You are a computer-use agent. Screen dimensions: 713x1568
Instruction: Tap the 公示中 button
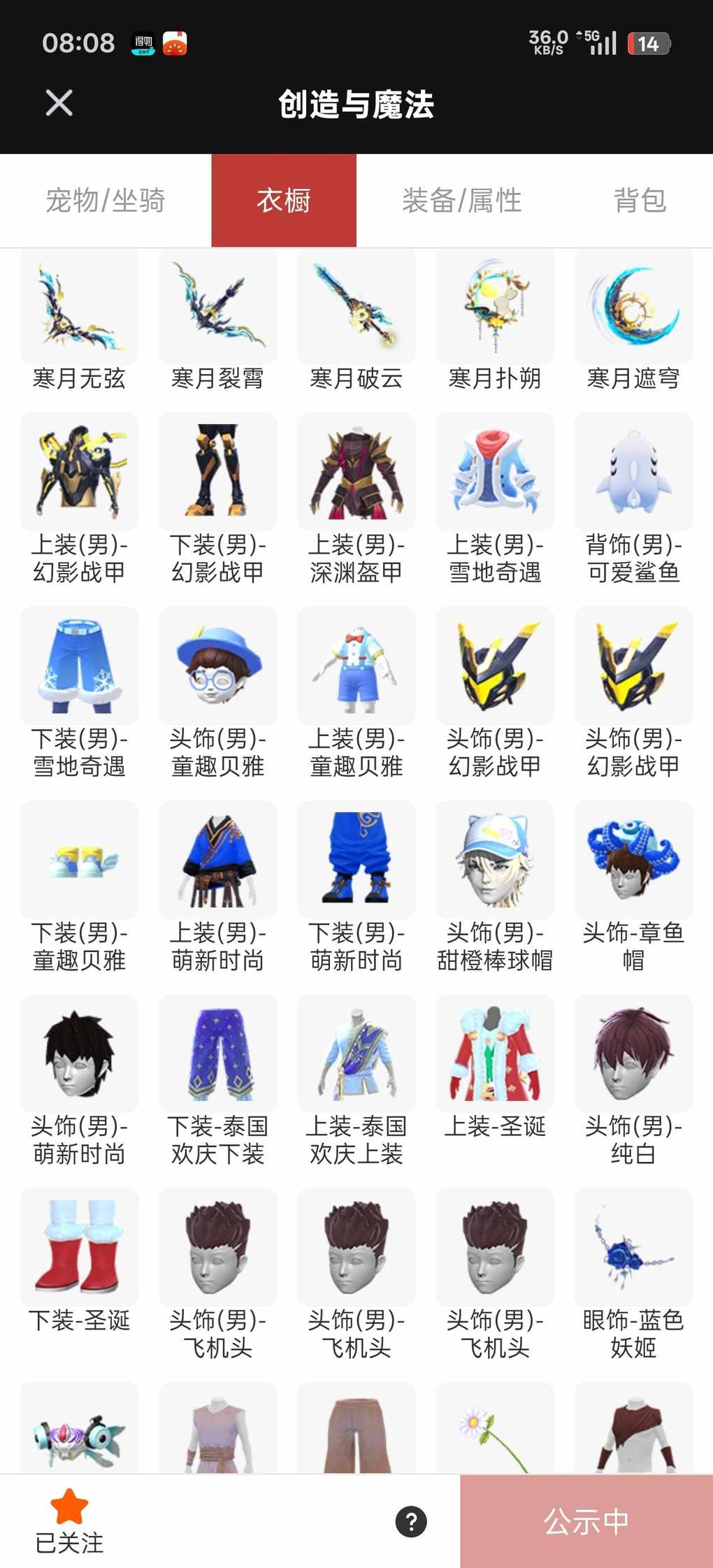click(586, 1522)
